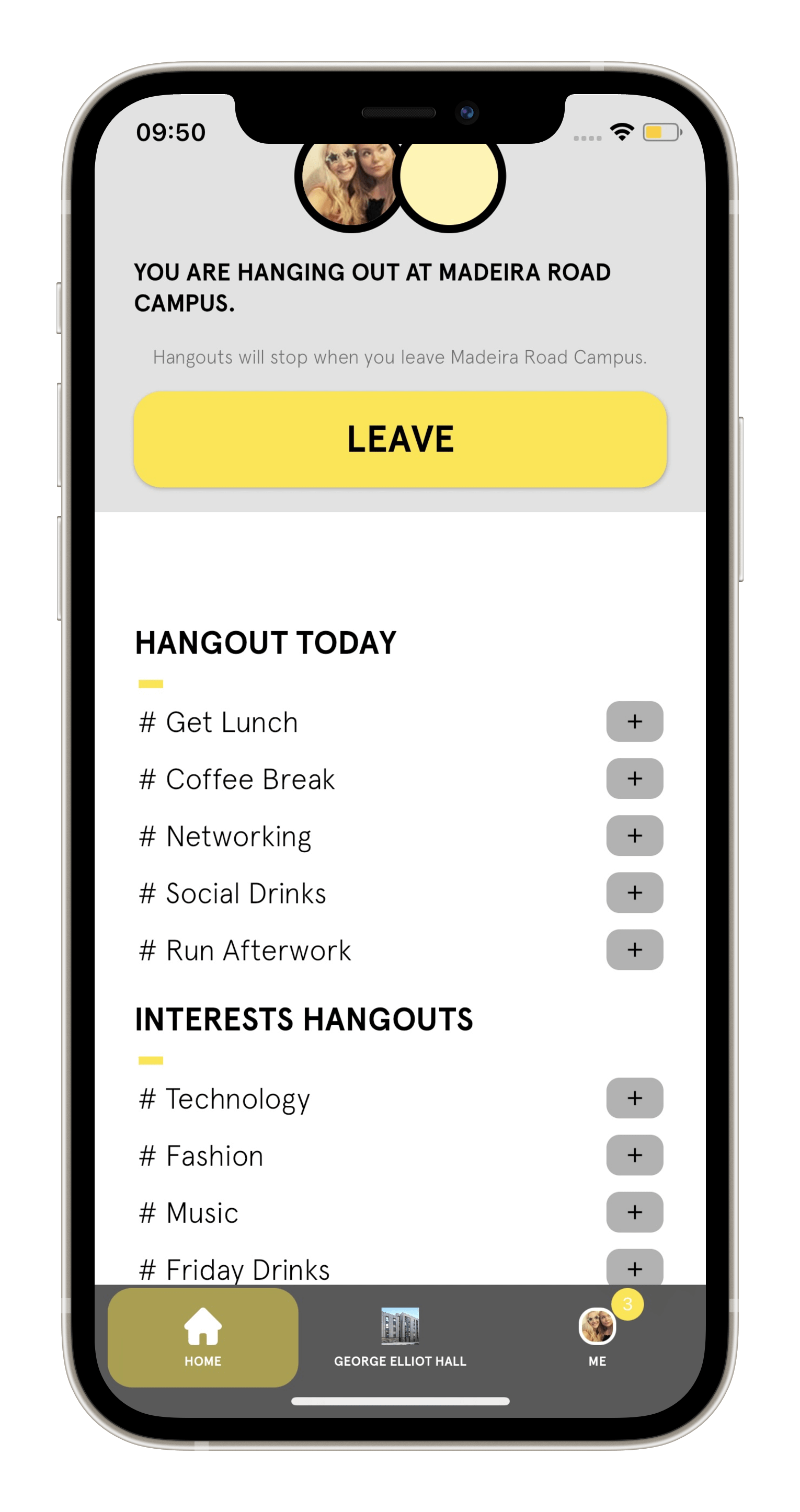Image resolution: width=800 pixels, height=1512 pixels.
Task: Add the Fashion interest hangout
Action: [634, 1154]
